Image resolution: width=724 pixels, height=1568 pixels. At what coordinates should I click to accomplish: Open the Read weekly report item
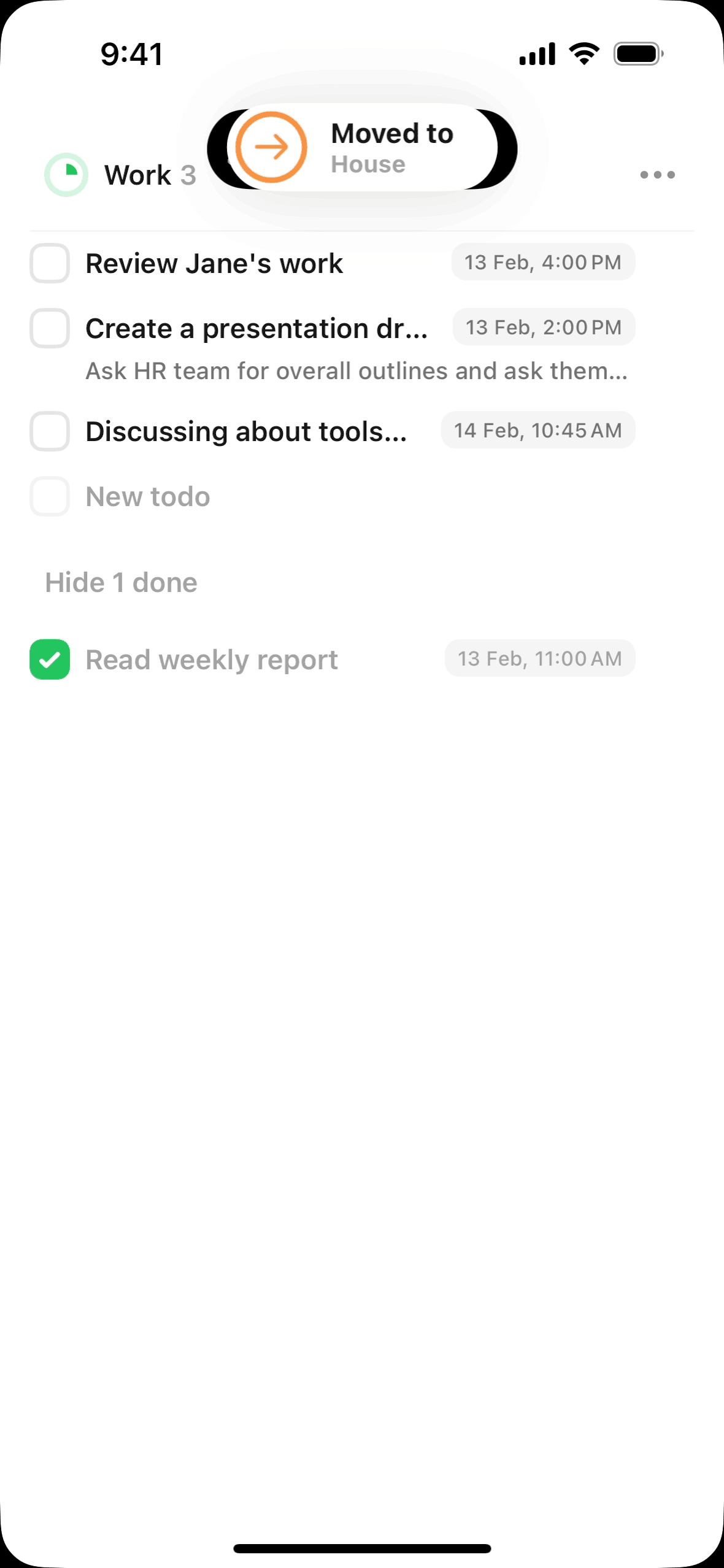pyautogui.click(x=212, y=660)
